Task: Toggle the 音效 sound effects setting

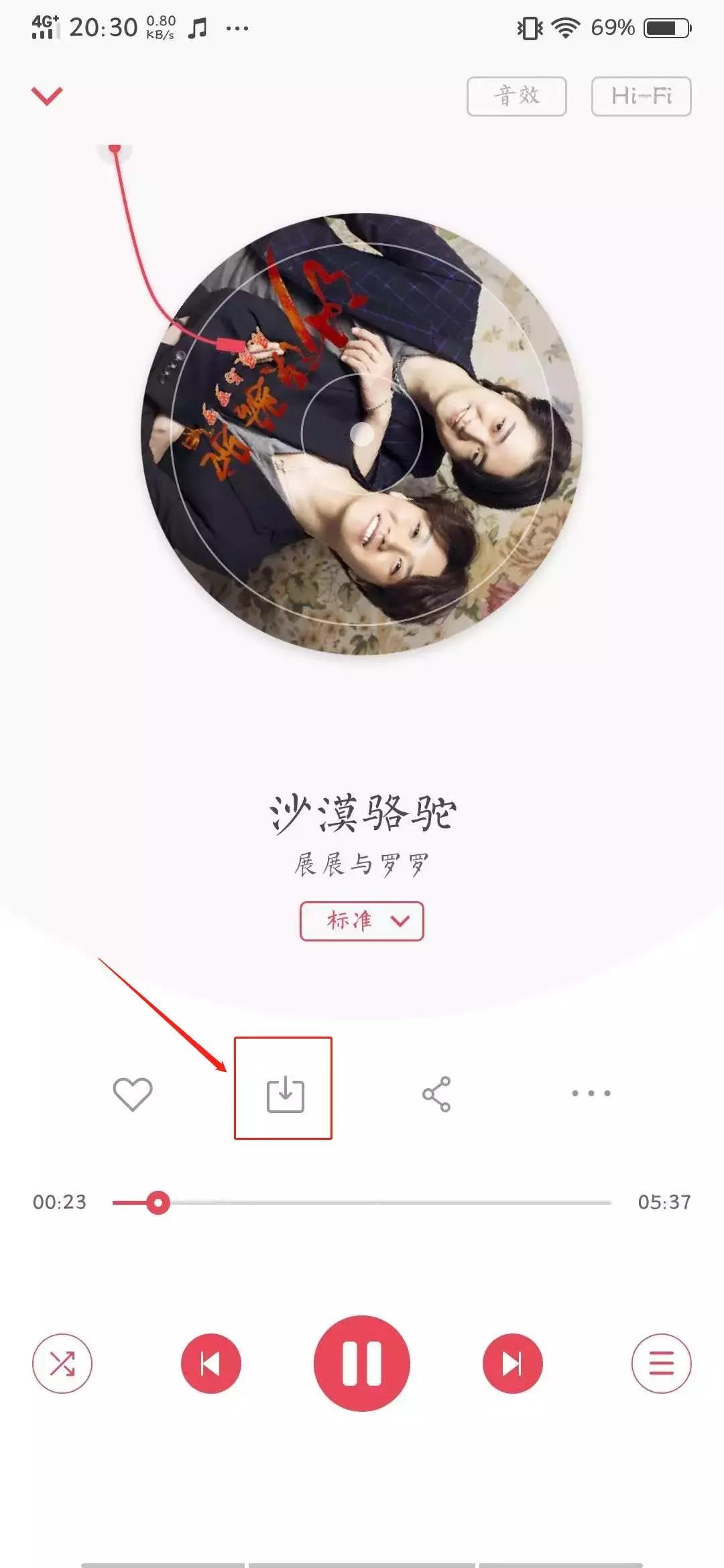Action: [517, 96]
